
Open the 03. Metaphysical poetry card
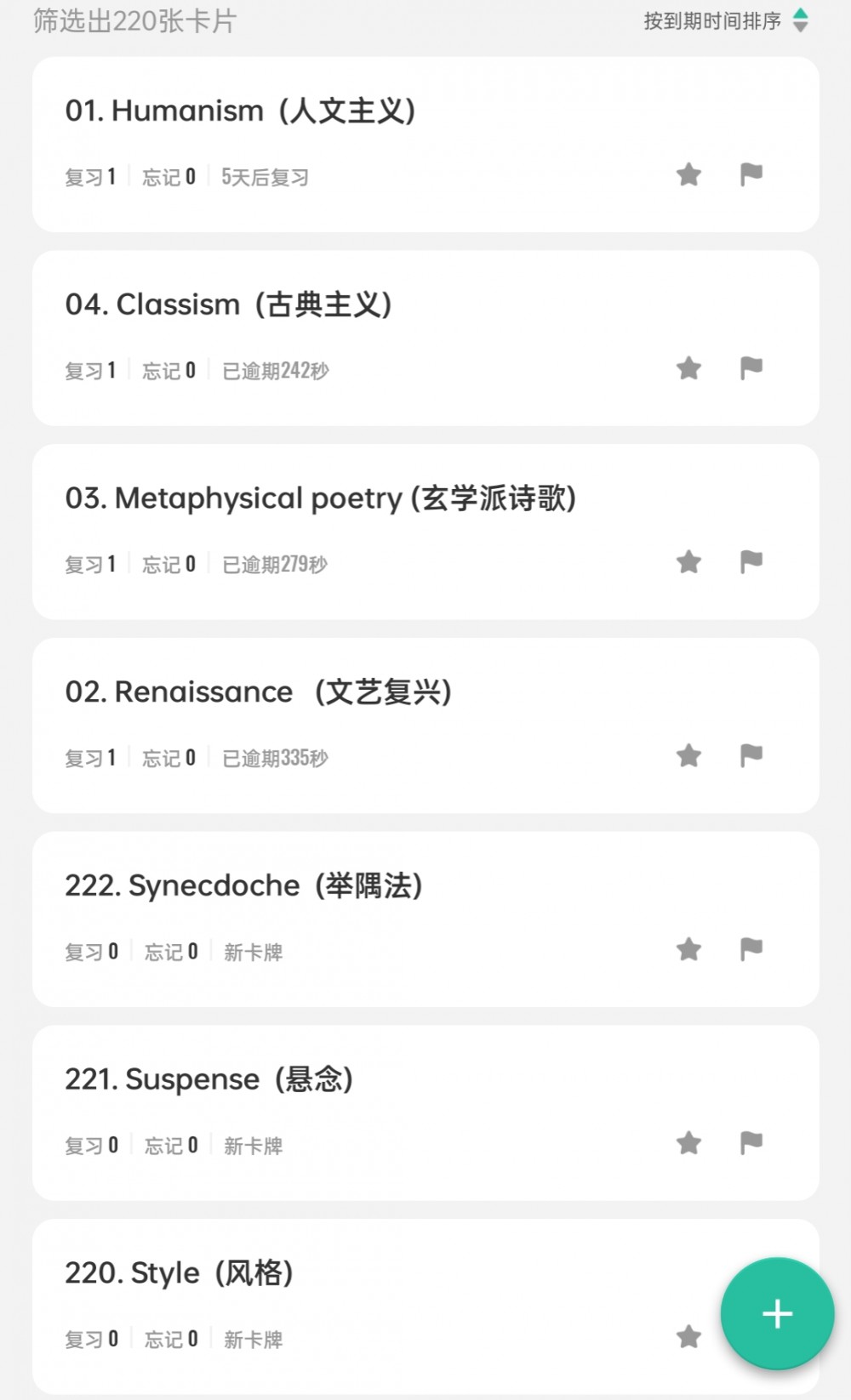[x=425, y=532]
